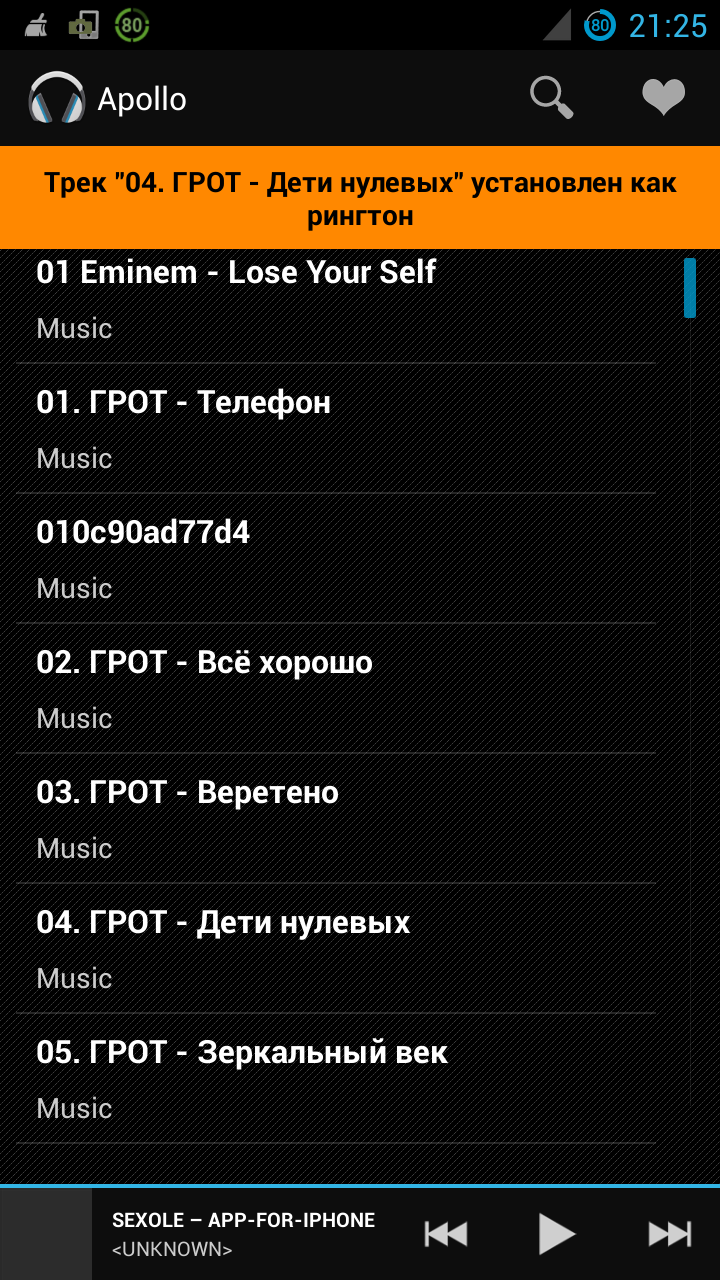720x1280 pixels.
Task: Open search in the Apollo app bar
Action: tap(551, 98)
